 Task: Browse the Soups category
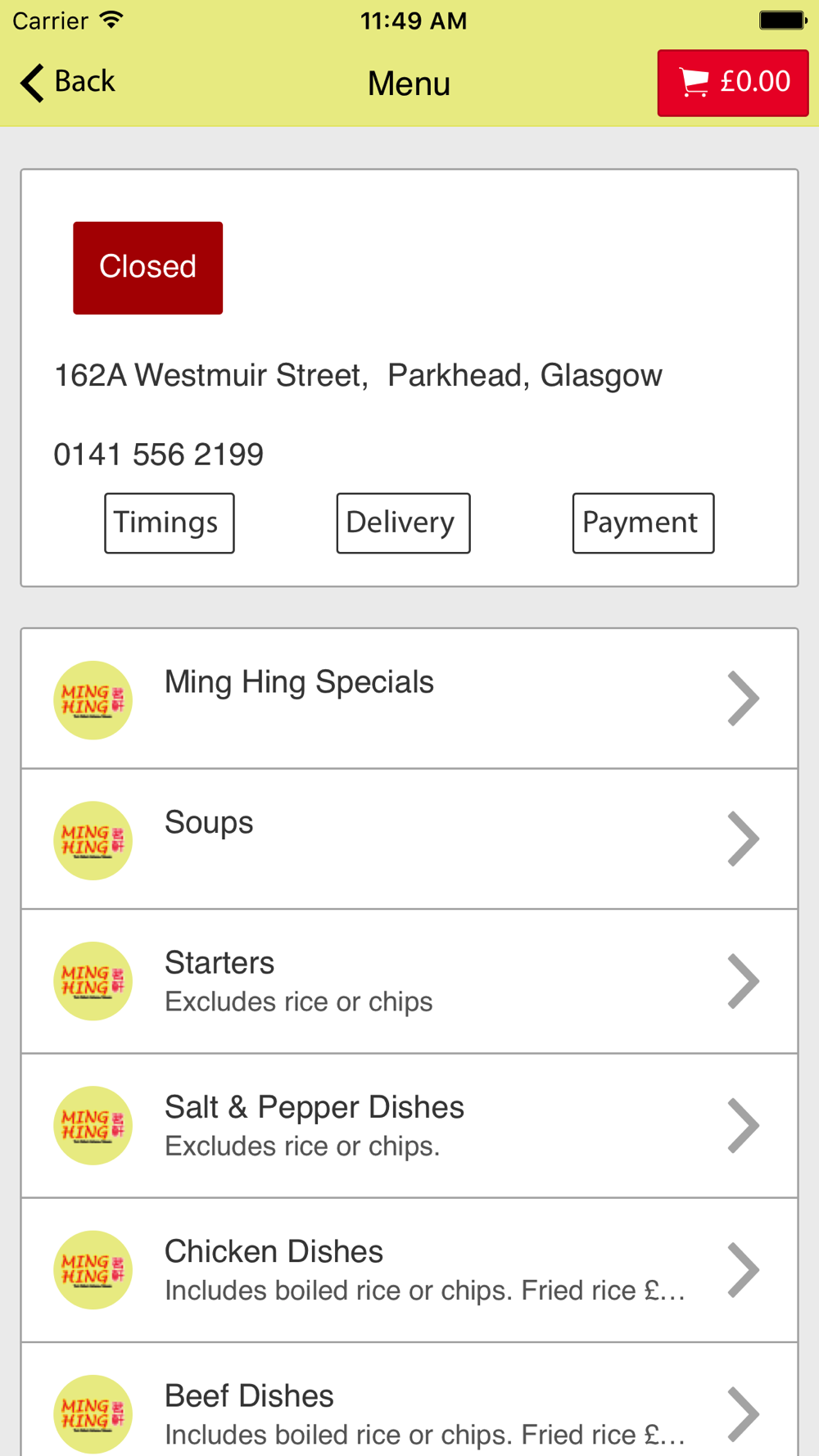pos(409,839)
